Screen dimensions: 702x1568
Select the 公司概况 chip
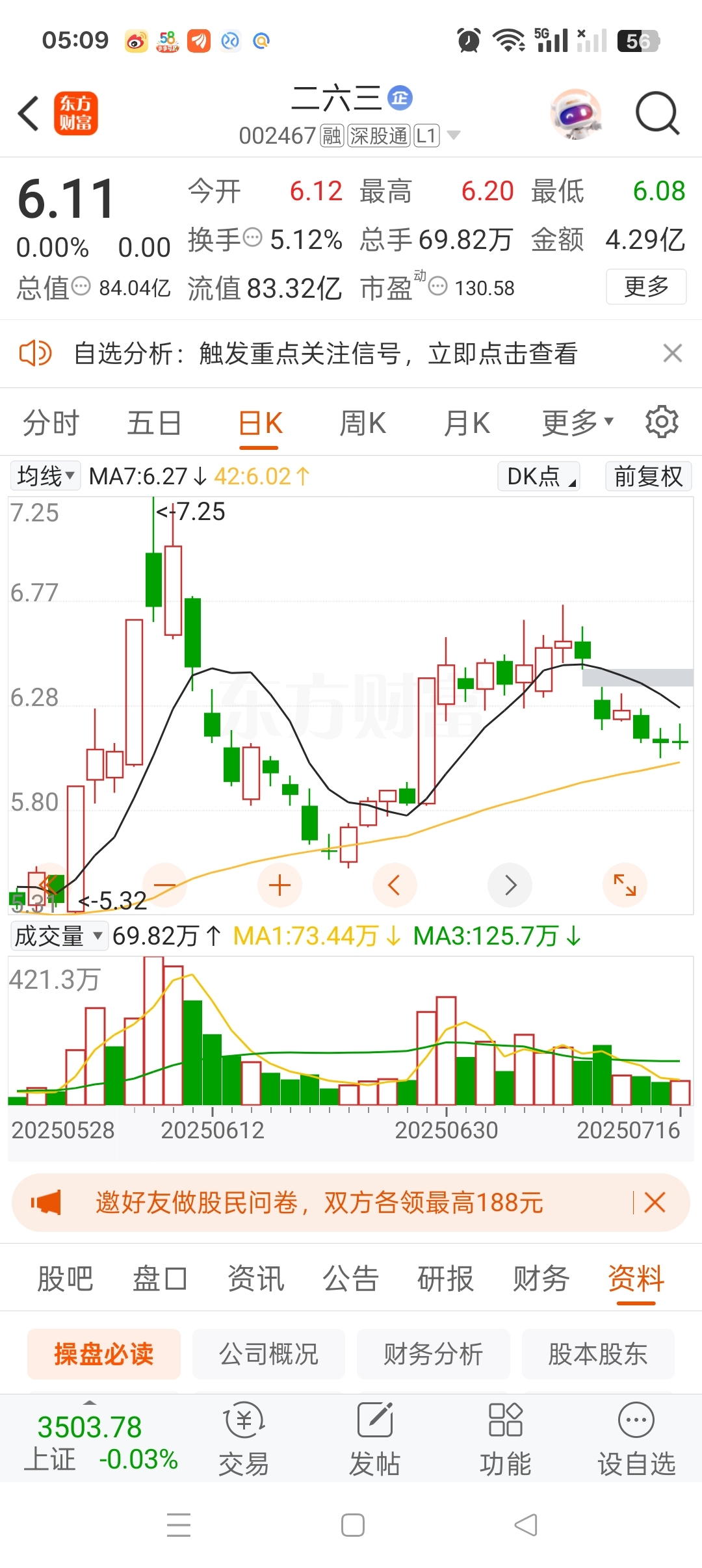pos(268,1354)
